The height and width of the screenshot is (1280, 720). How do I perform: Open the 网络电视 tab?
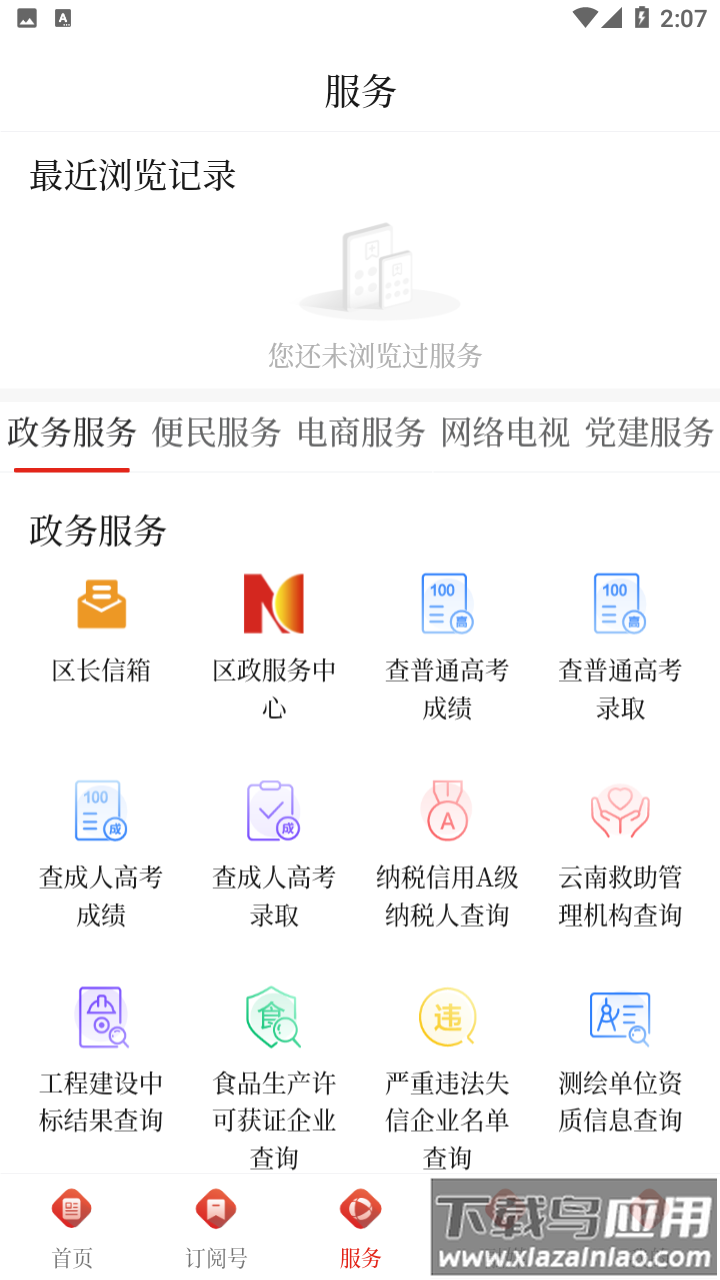[505, 433]
